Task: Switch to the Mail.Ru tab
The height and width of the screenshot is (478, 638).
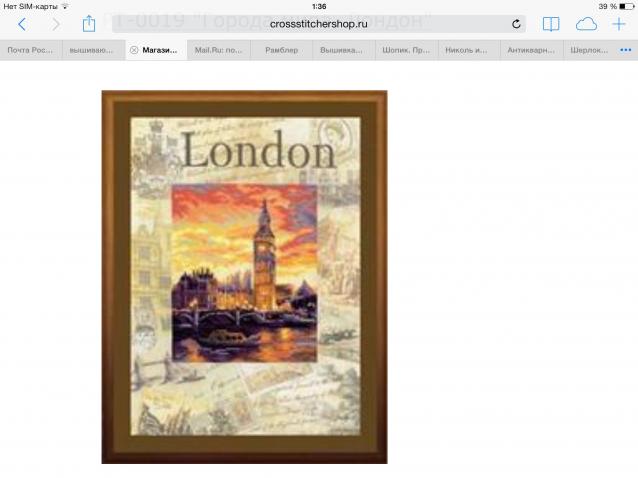Action: tap(217, 49)
